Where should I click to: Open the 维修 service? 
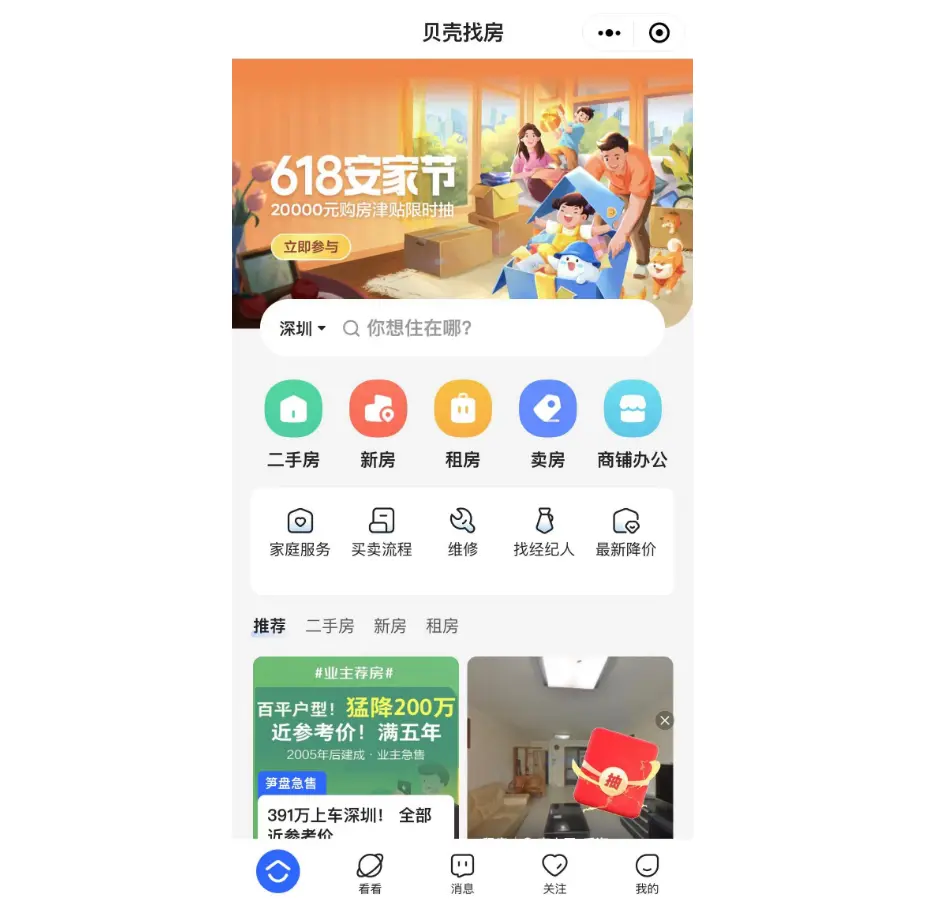[x=463, y=533]
